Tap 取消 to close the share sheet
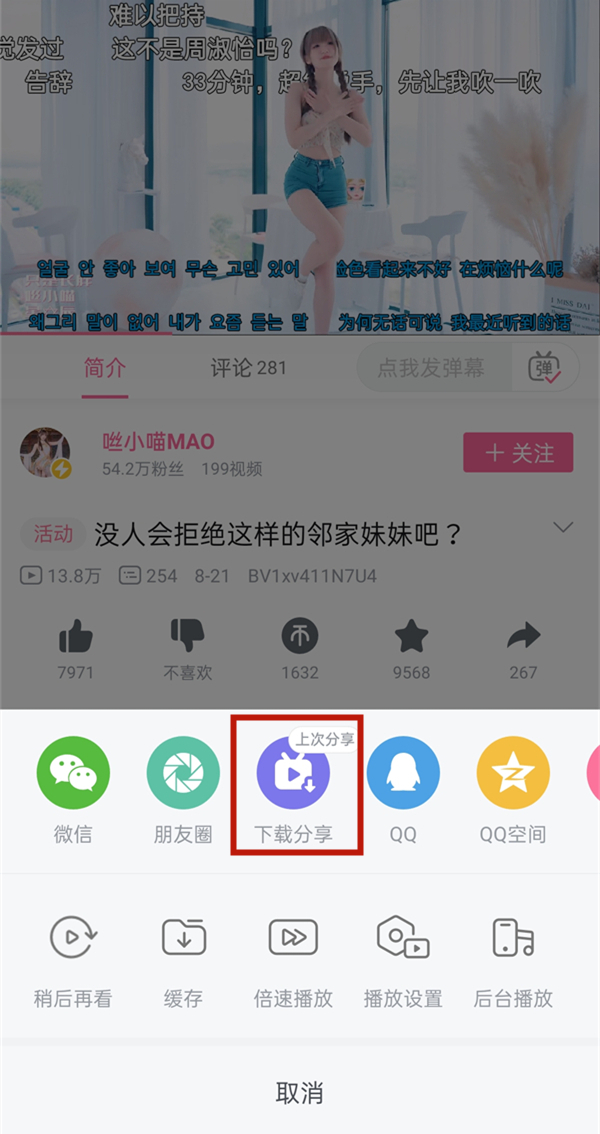Image resolution: width=600 pixels, height=1134 pixels. (x=299, y=1092)
